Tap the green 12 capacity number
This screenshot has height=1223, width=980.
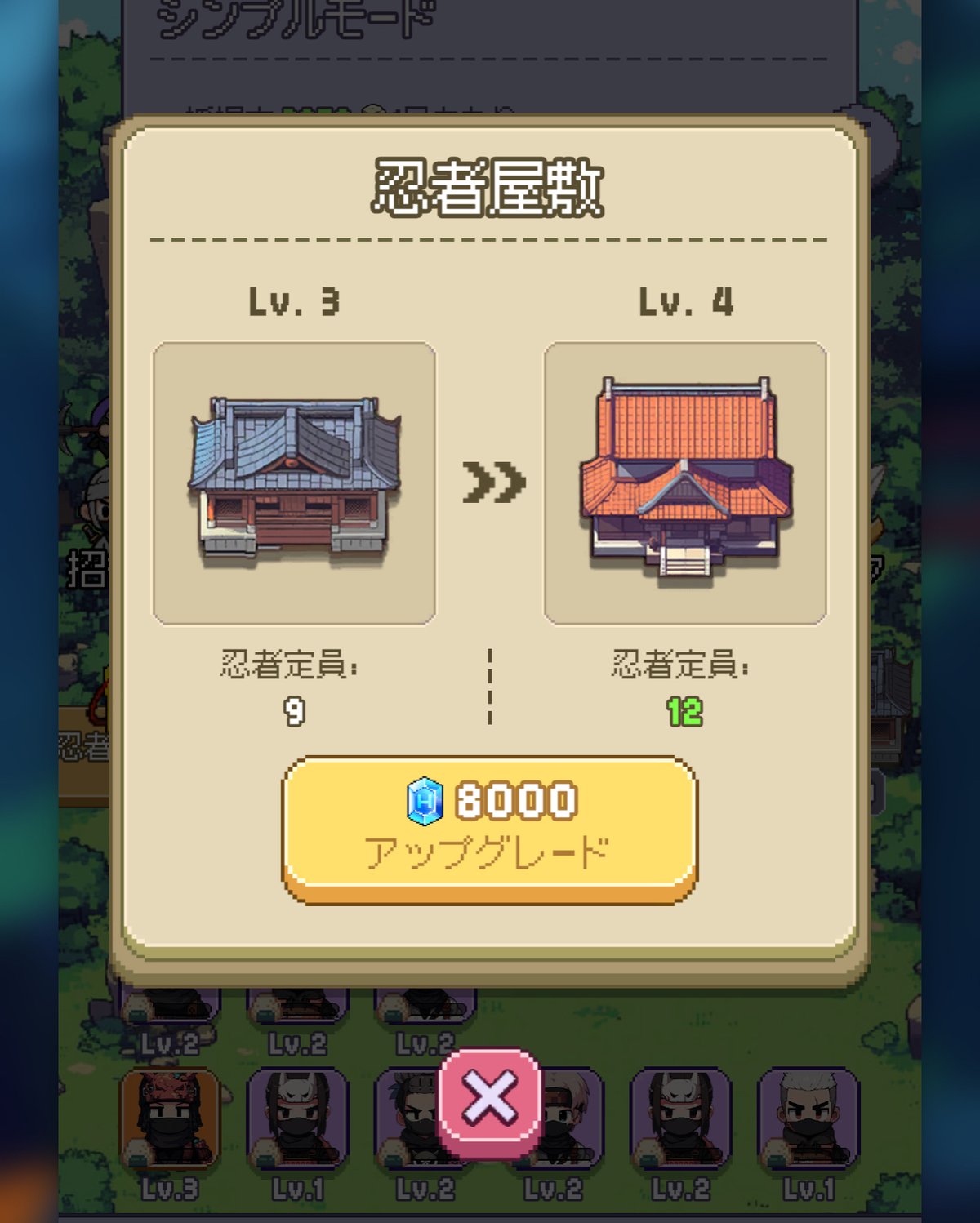[x=684, y=712]
